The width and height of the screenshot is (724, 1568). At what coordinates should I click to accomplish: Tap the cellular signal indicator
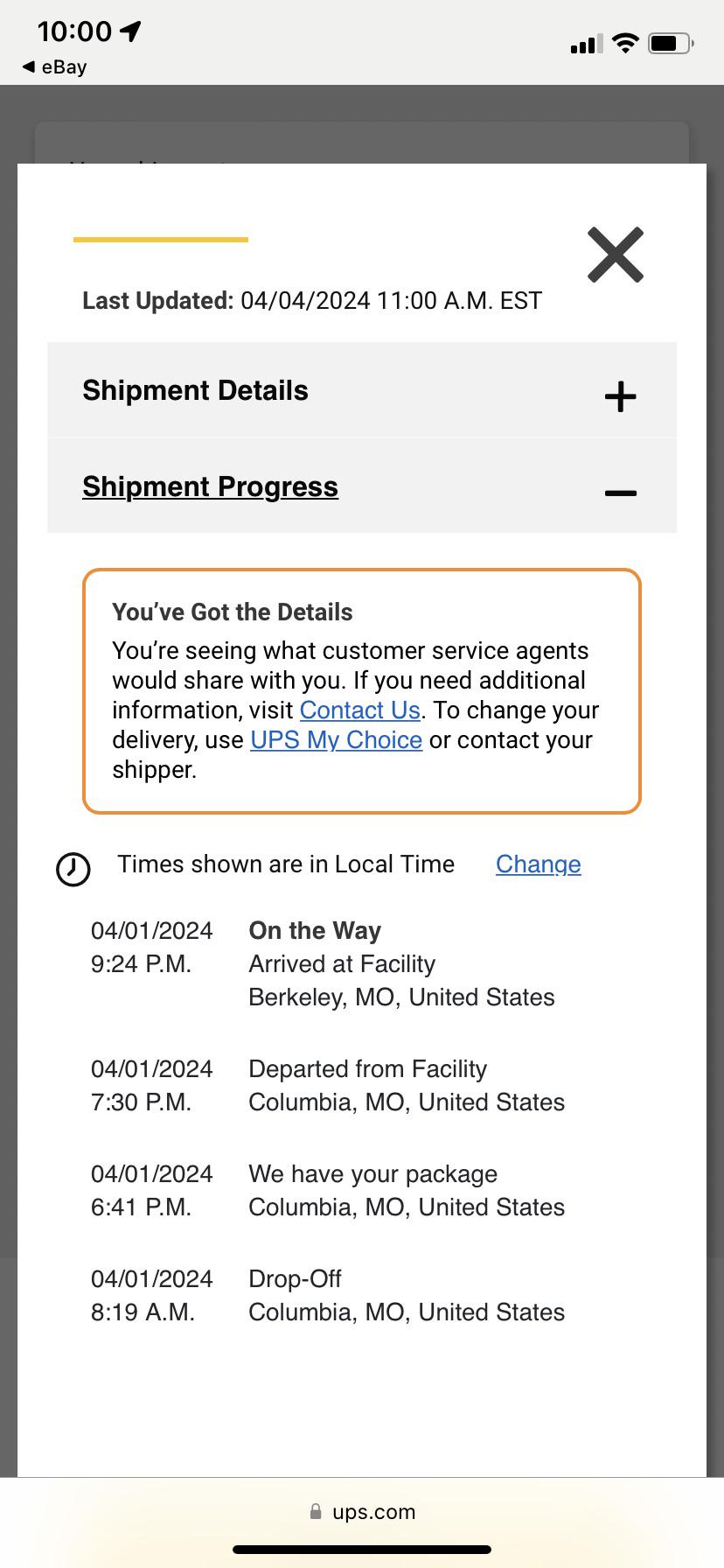(x=584, y=42)
